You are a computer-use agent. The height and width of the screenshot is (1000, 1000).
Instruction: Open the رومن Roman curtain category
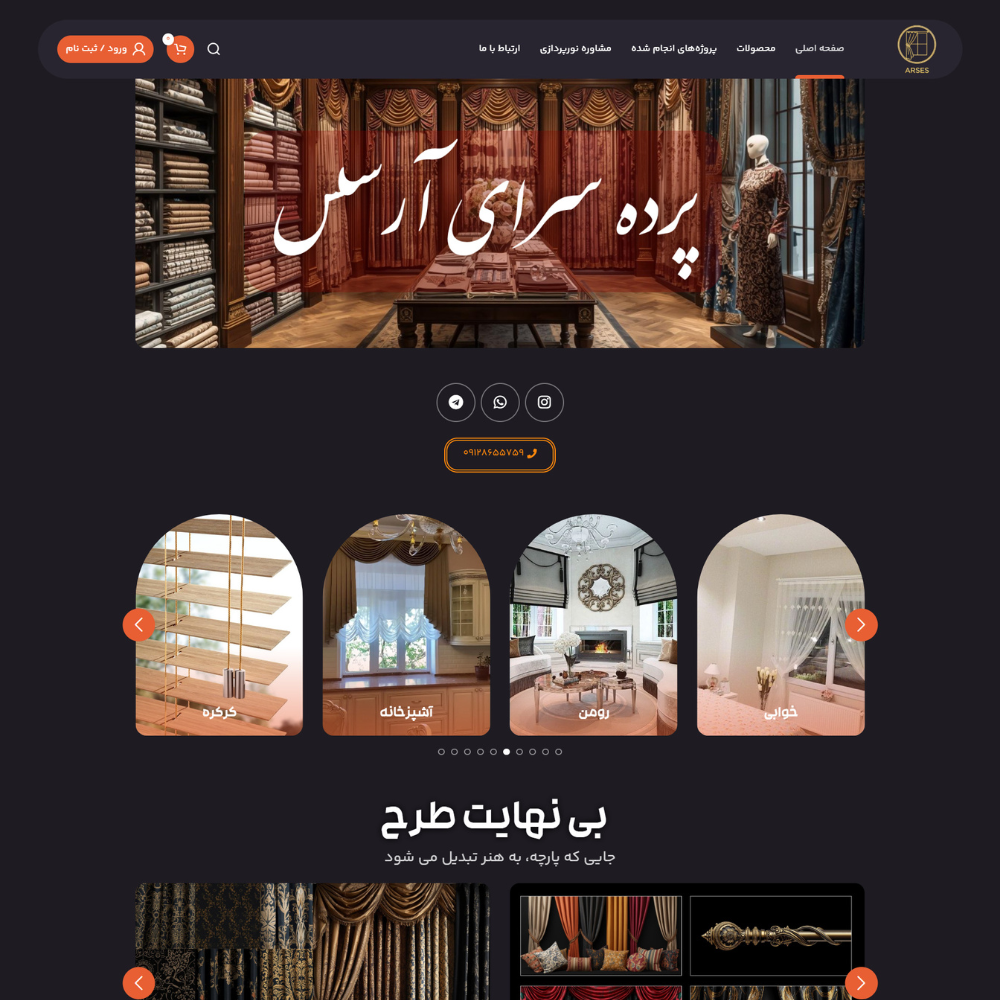(593, 625)
